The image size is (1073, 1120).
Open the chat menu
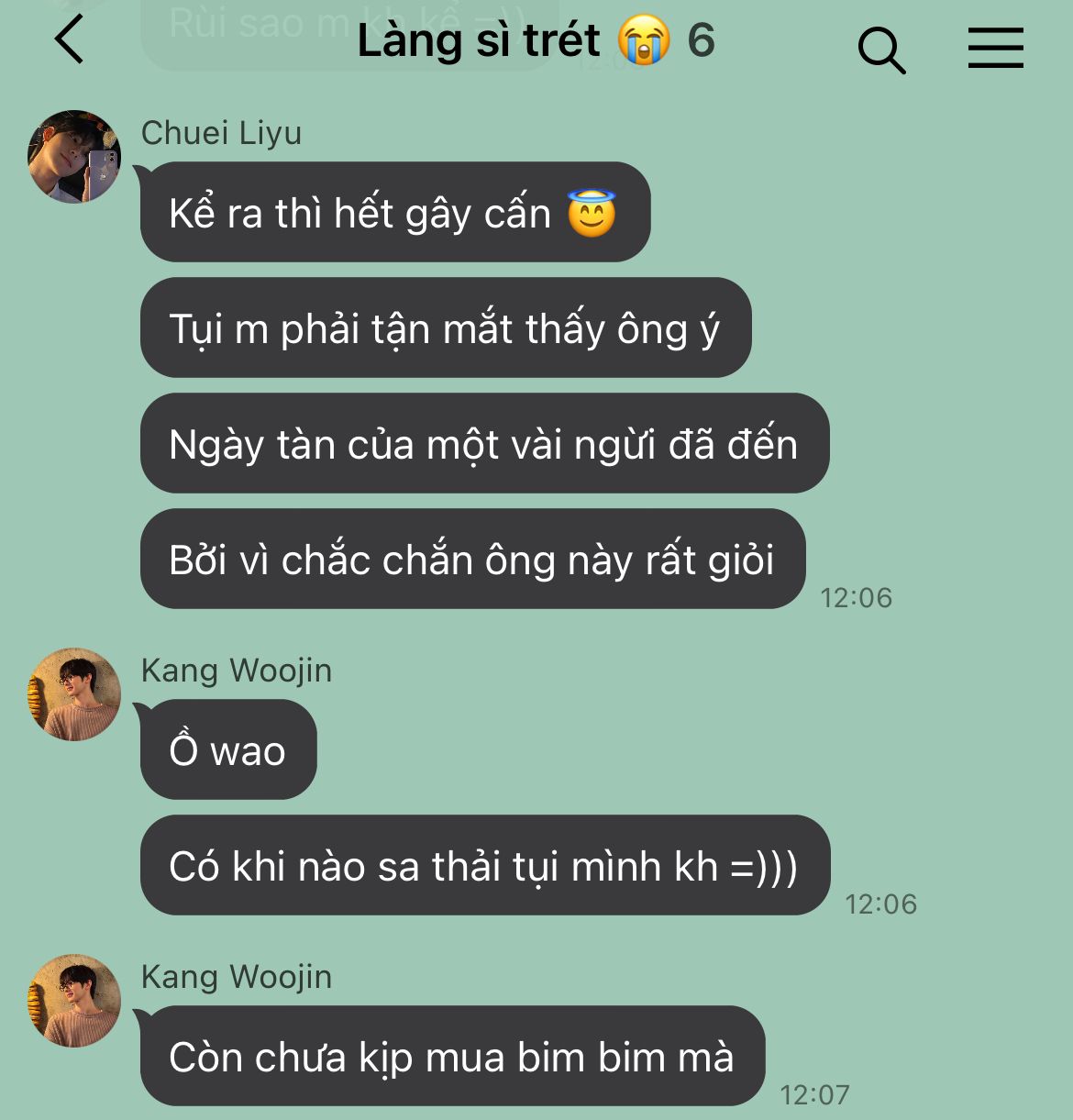pyautogui.click(x=995, y=48)
